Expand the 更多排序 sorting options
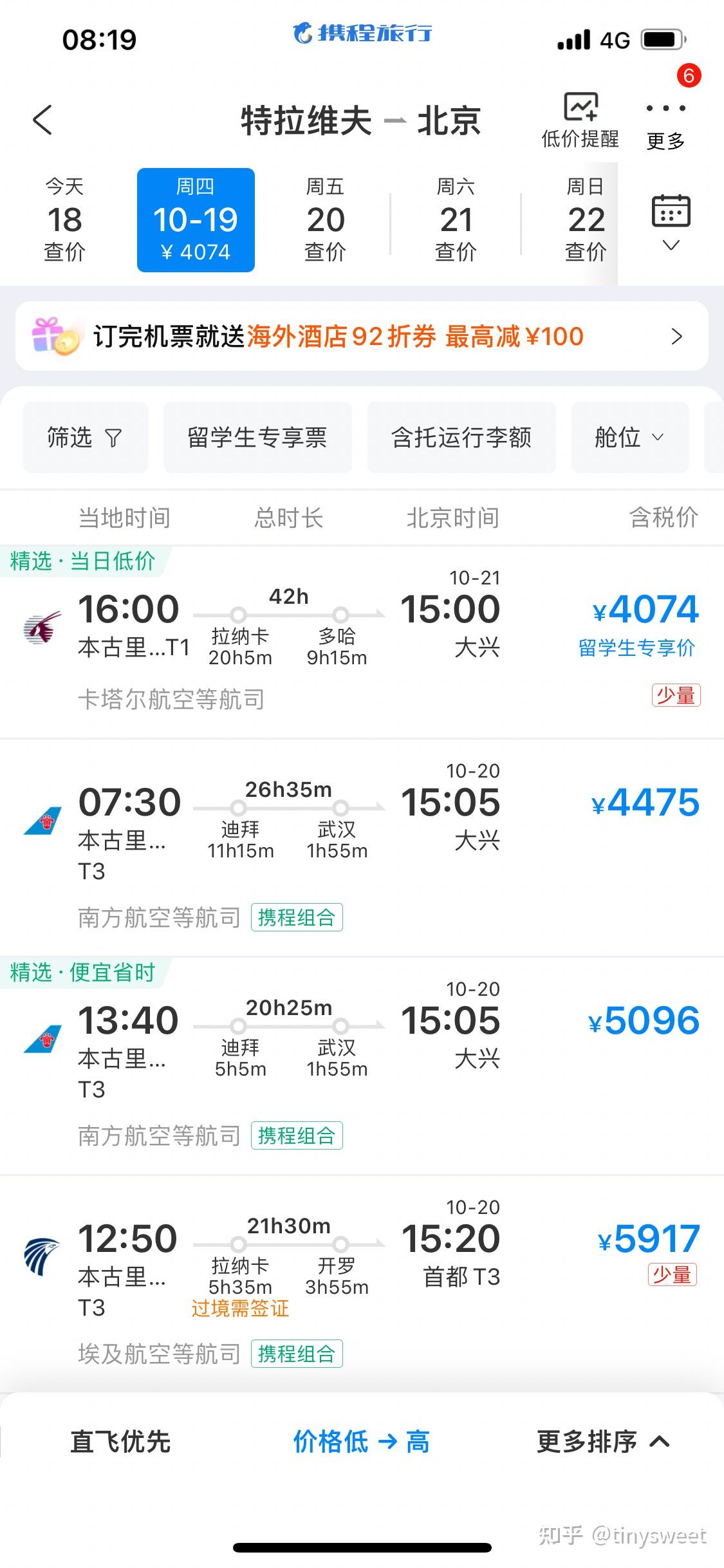Viewport: 724px width, 1568px height. point(604,1442)
